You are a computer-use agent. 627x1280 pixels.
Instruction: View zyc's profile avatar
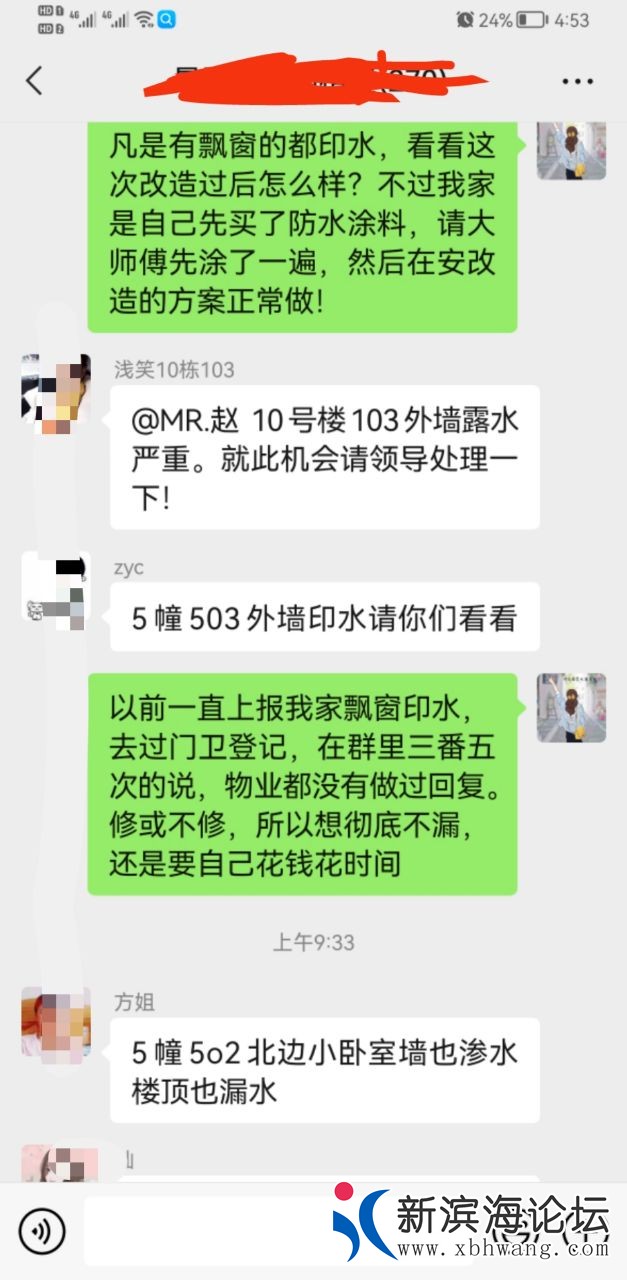tap(56, 588)
